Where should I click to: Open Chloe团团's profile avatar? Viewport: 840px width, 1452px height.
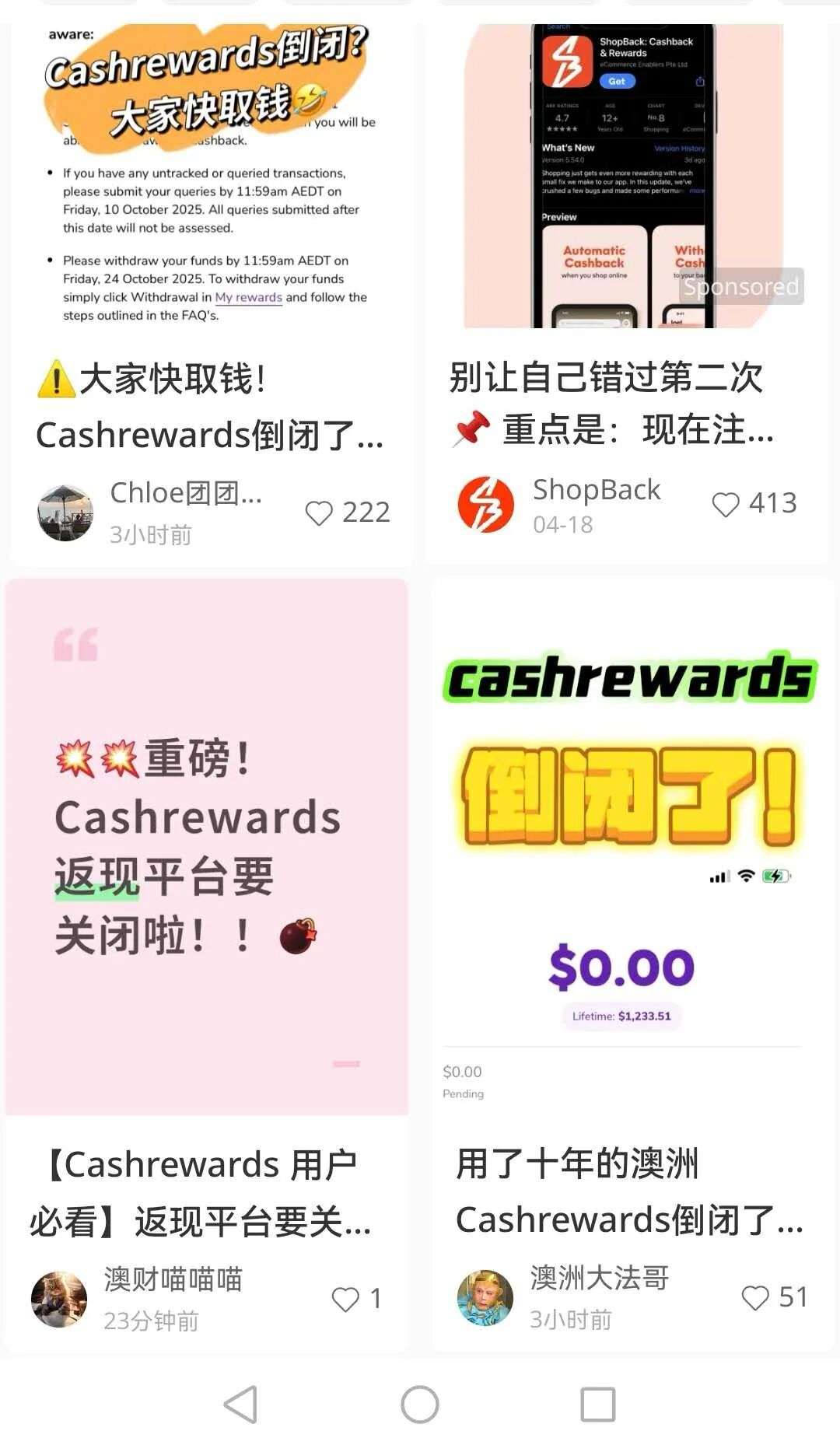tap(65, 513)
